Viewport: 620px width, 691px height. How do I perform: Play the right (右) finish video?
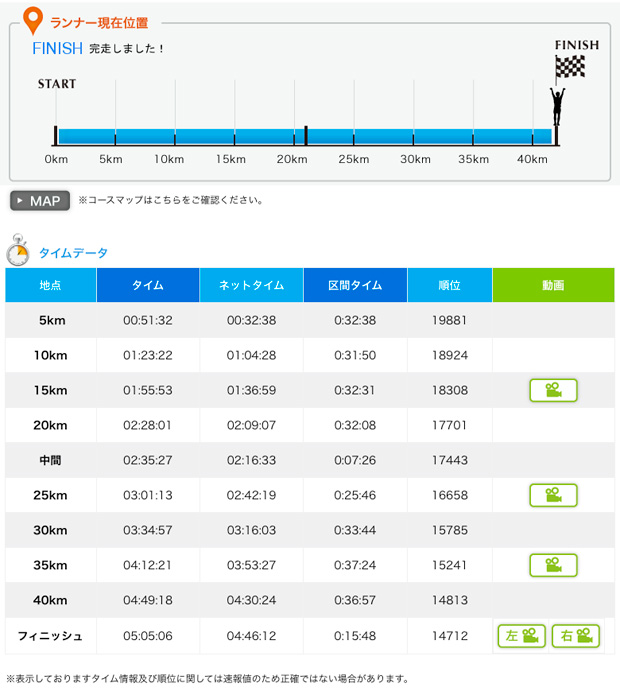pyautogui.click(x=575, y=635)
